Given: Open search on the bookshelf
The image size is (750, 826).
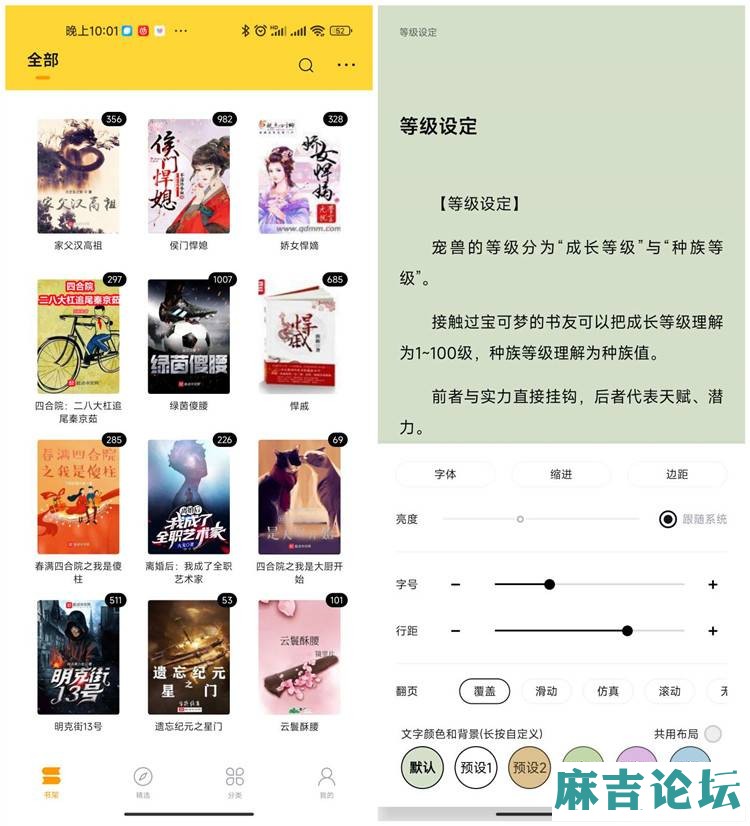Looking at the screenshot, I should coord(306,65).
